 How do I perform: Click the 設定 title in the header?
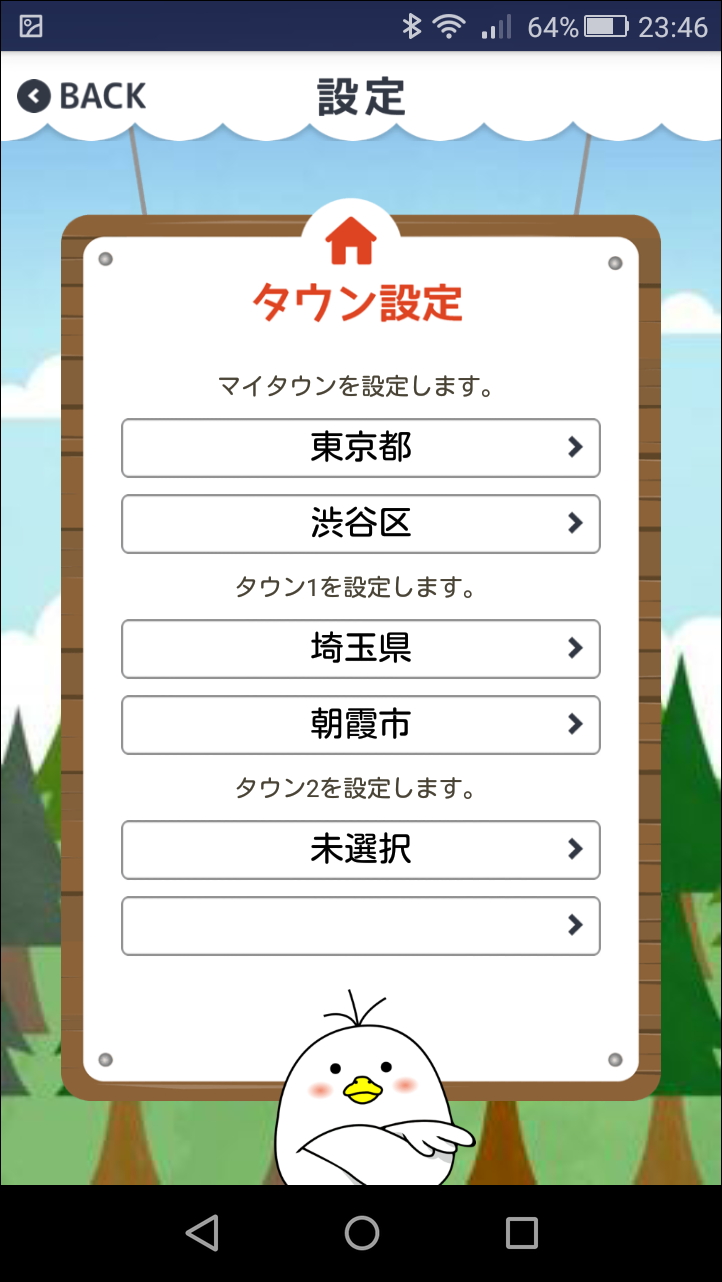tap(360, 94)
